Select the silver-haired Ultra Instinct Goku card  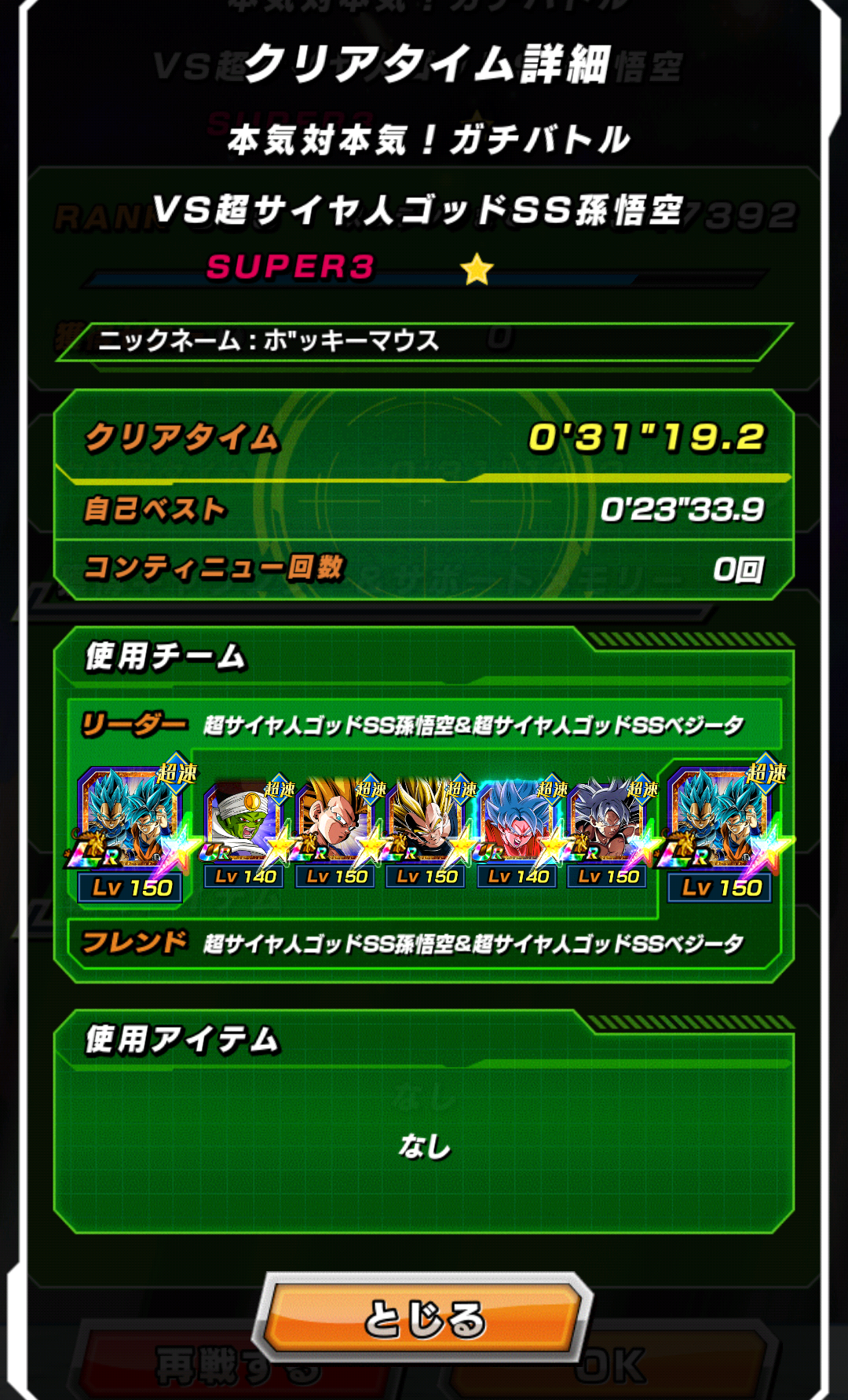609,833
